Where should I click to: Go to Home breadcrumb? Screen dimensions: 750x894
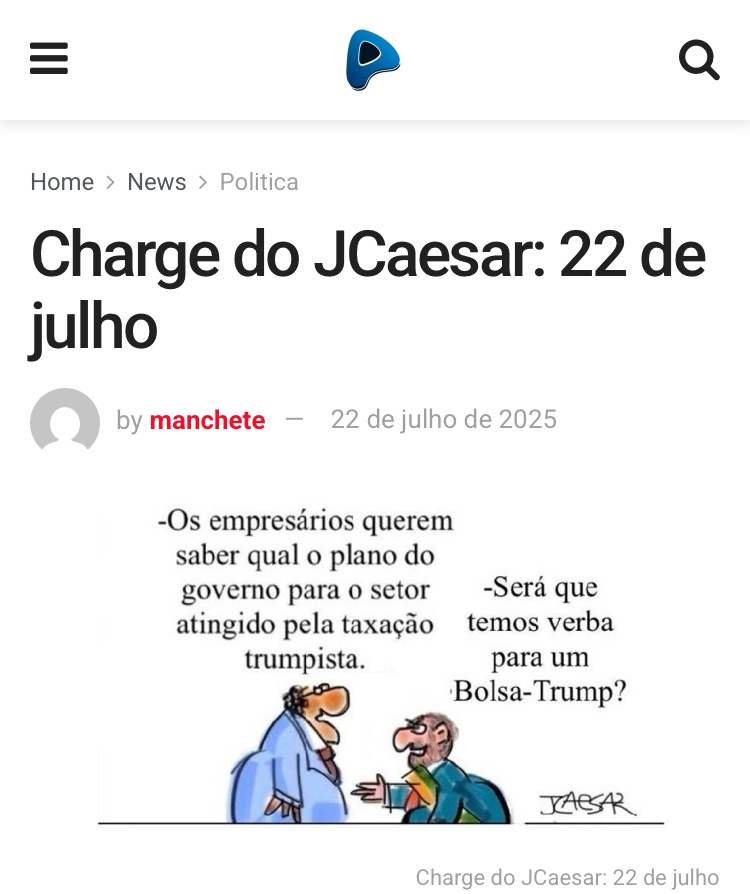click(62, 182)
